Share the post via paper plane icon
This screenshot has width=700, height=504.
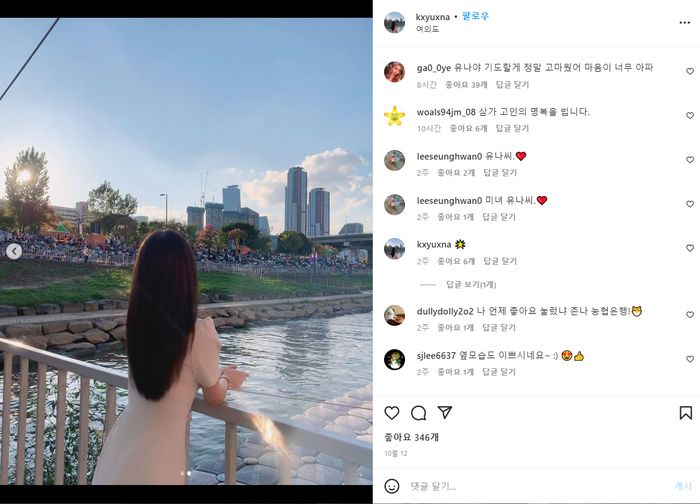pos(446,413)
